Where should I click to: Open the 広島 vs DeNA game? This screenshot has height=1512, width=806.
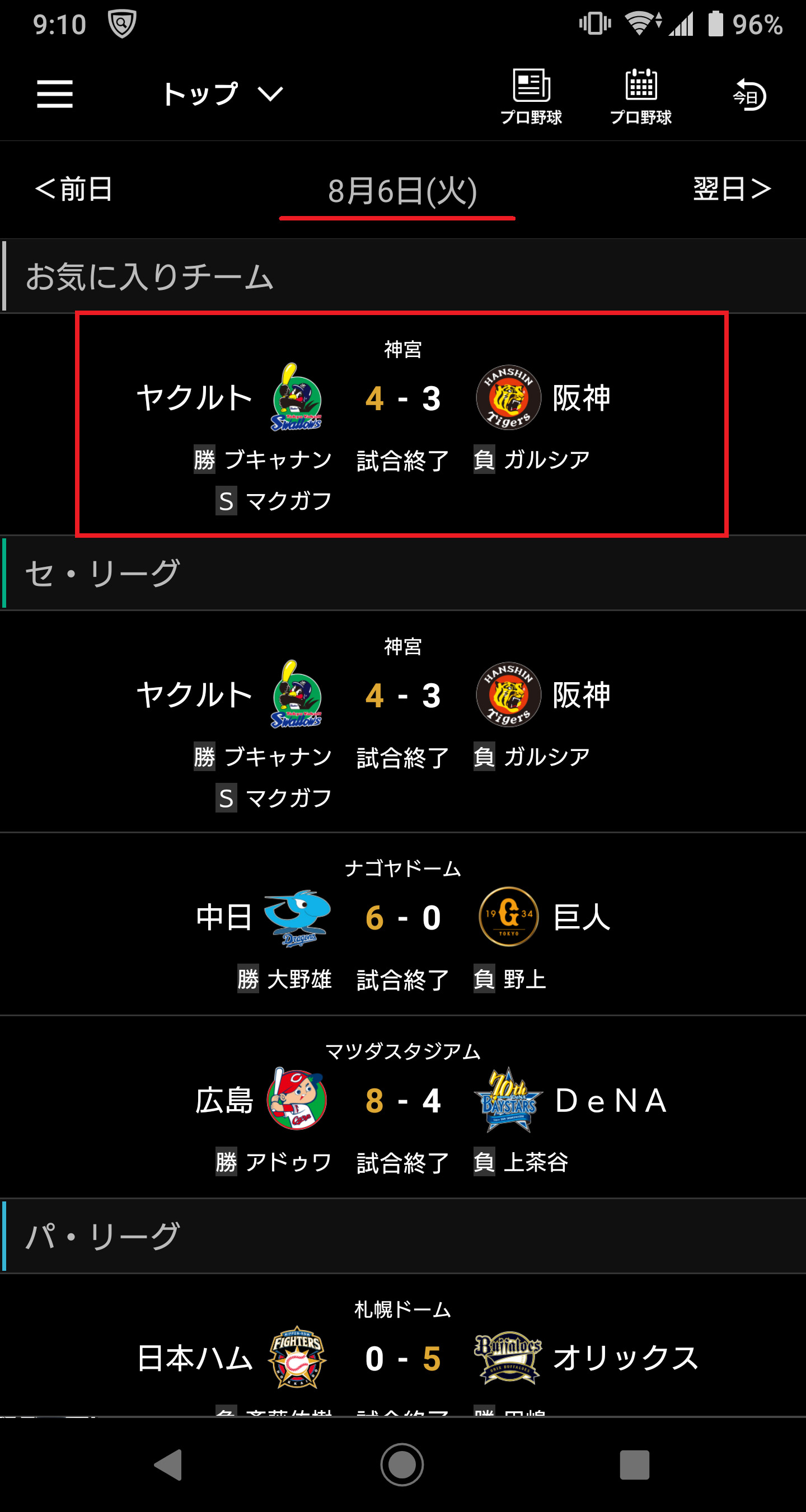pyautogui.click(x=402, y=1107)
